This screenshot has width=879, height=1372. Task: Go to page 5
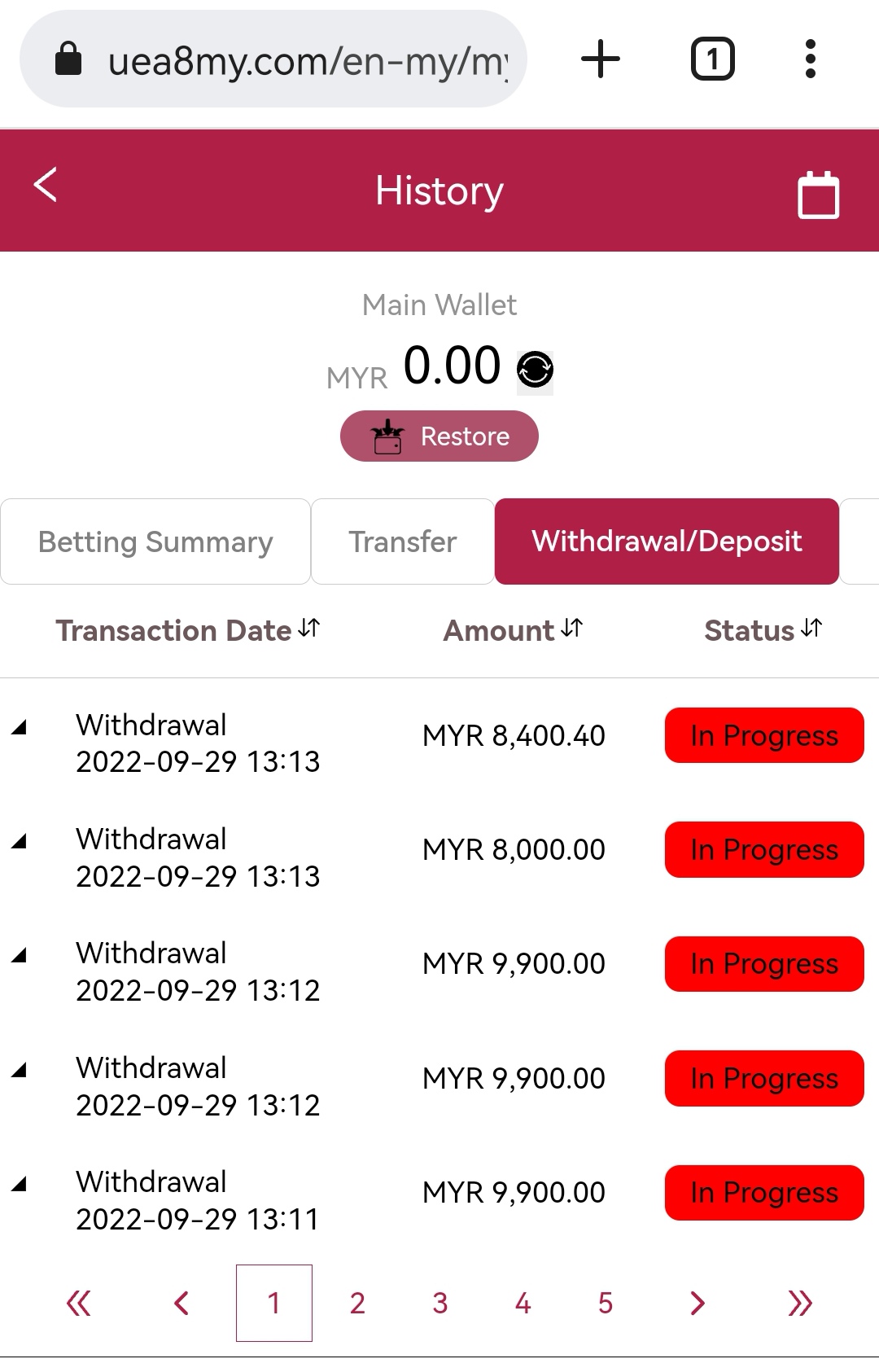[x=606, y=1303]
